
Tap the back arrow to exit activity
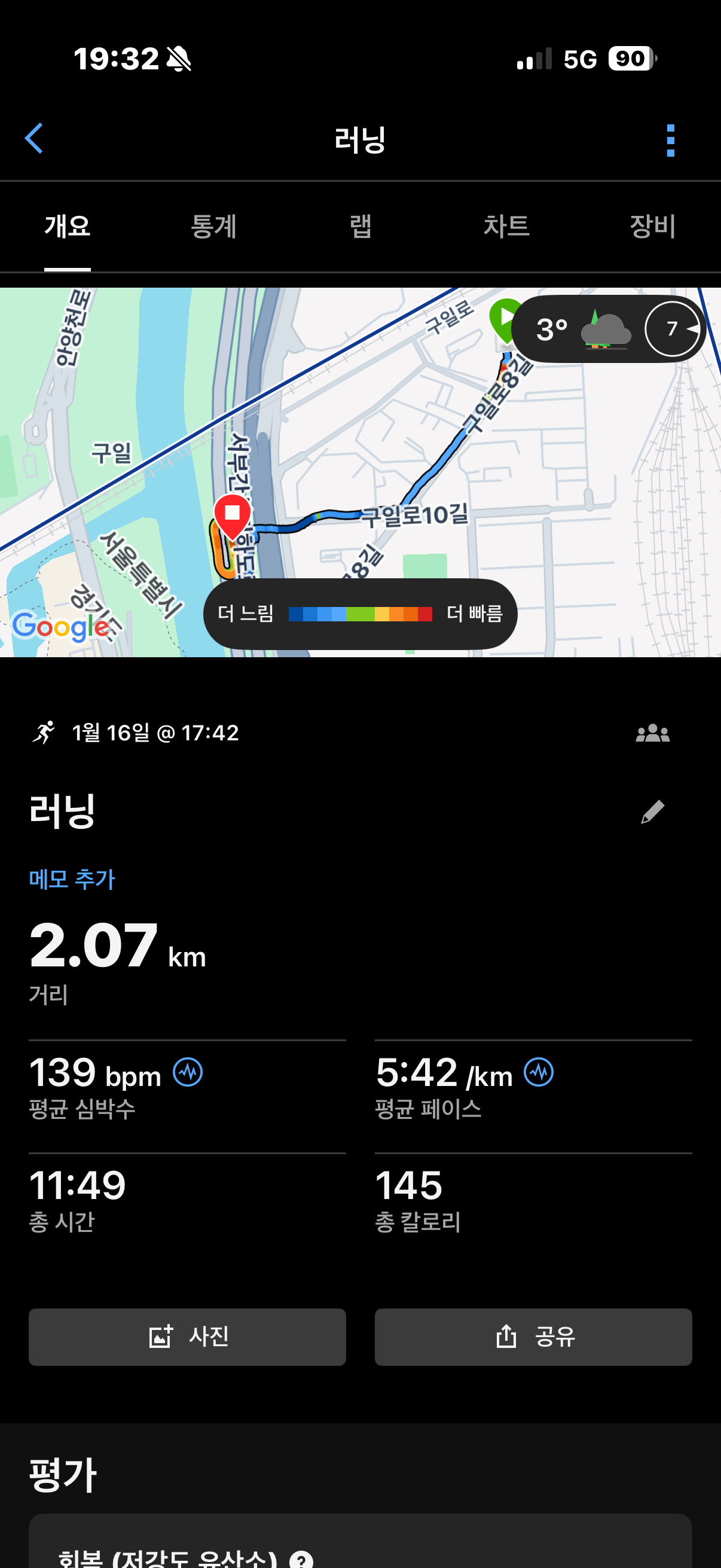tap(35, 139)
